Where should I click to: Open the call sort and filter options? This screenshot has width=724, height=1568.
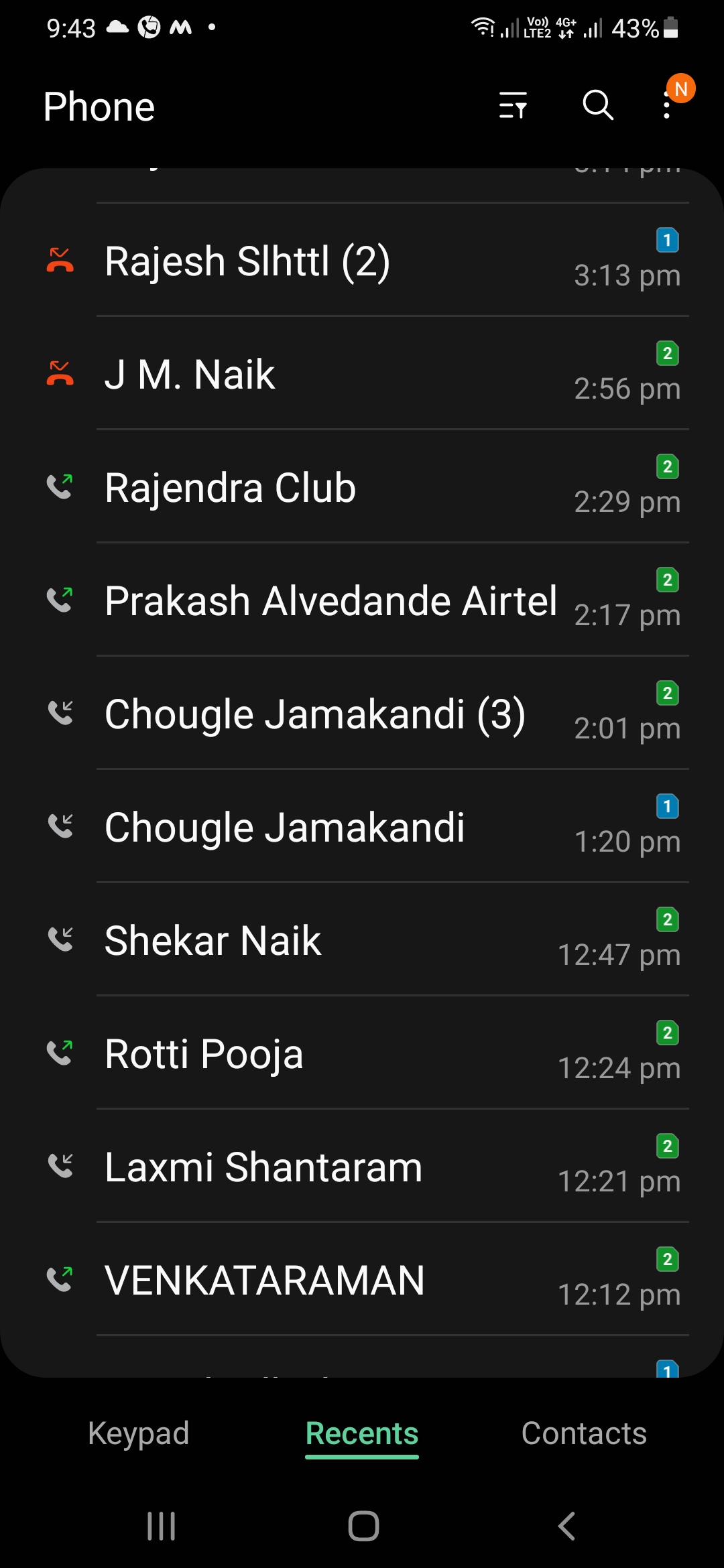514,106
